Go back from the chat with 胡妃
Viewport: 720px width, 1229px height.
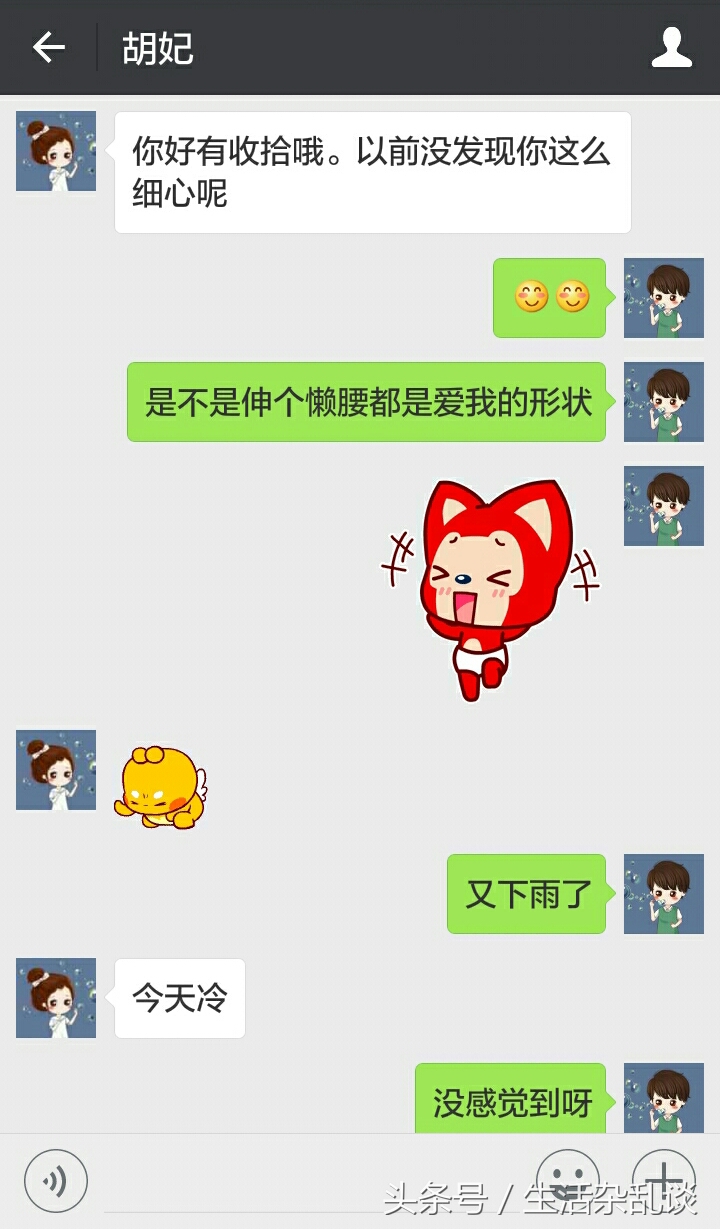click(48, 47)
